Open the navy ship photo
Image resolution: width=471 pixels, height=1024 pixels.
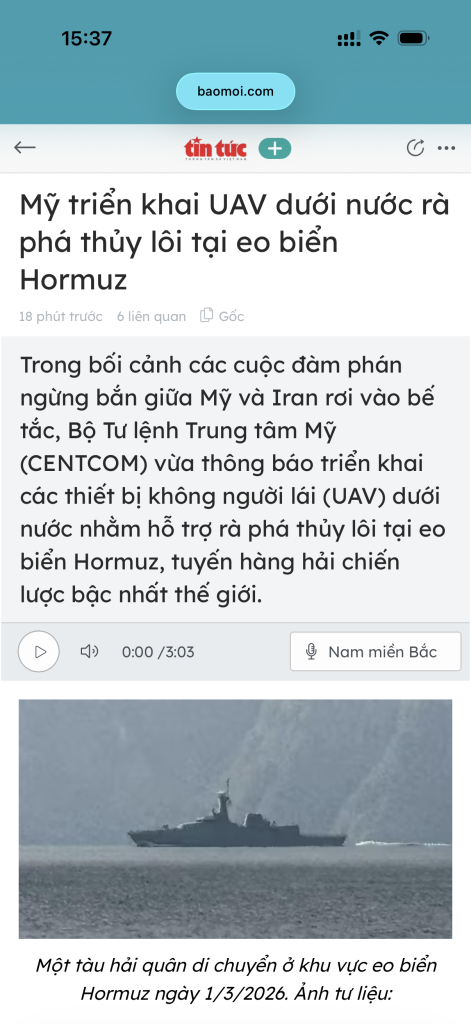pyautogui.click(x=235, y=819)
